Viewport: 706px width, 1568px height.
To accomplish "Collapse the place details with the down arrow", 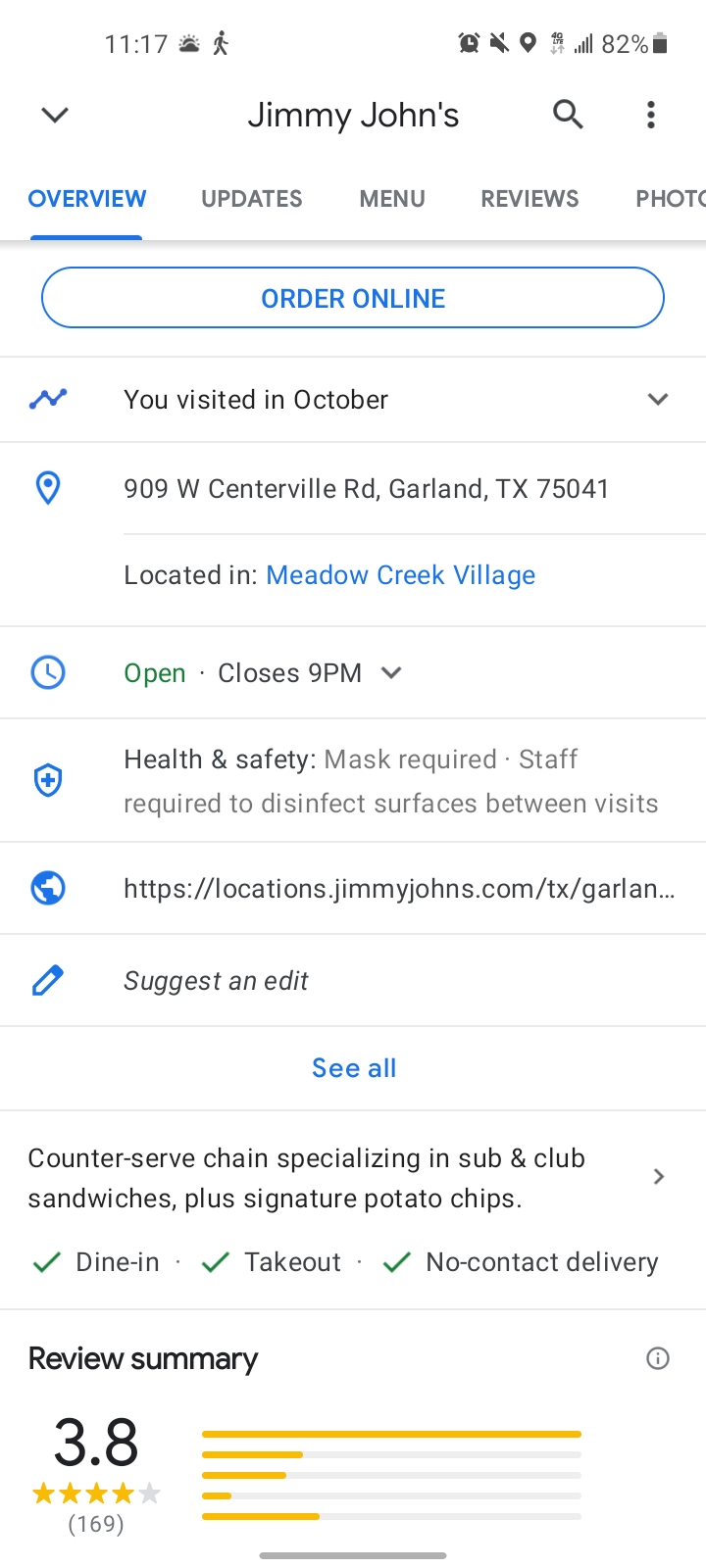I will tap(55, 116).
